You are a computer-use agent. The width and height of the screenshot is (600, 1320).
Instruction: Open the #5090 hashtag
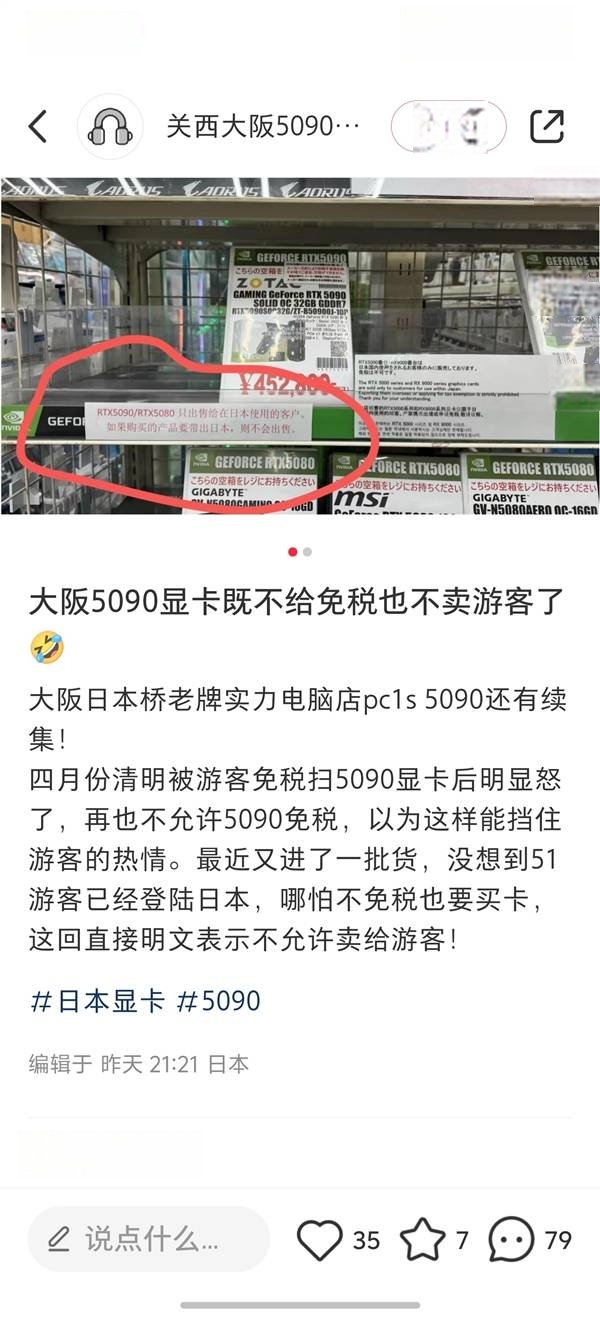click(x=218, y=1001)
